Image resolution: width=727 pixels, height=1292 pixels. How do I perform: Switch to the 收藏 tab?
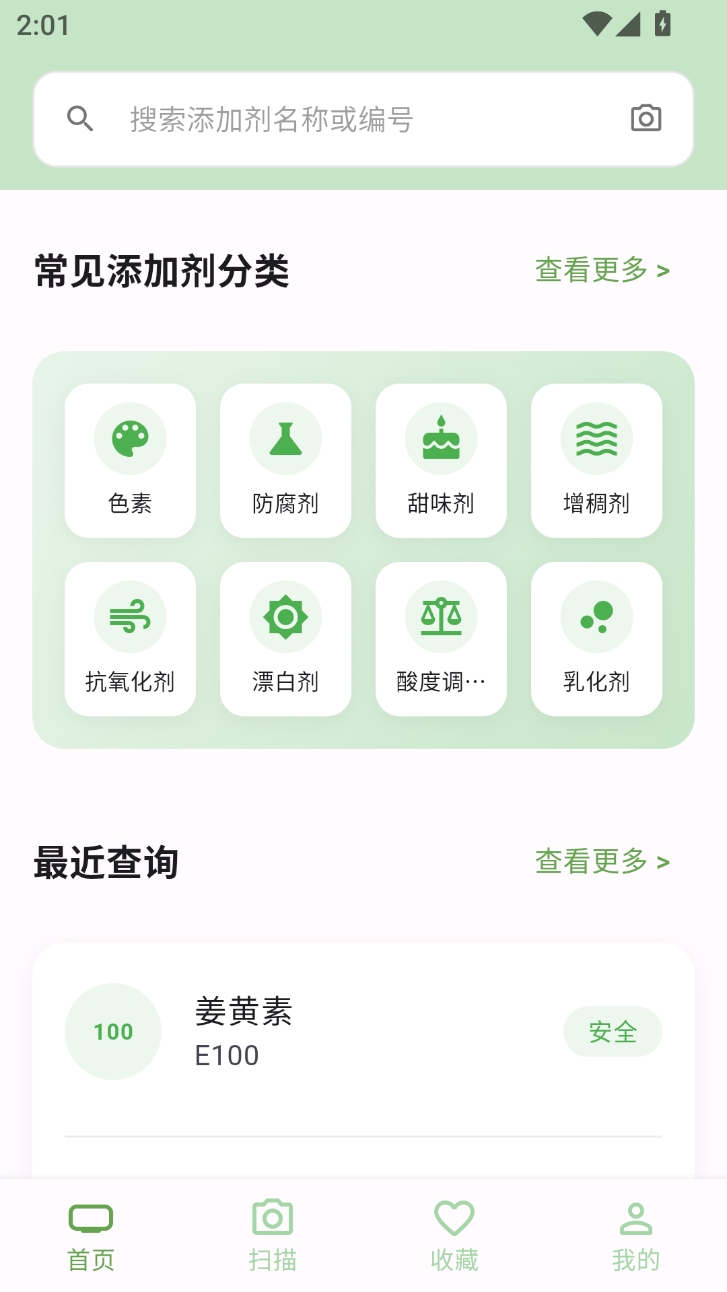tap(454, 1236)
